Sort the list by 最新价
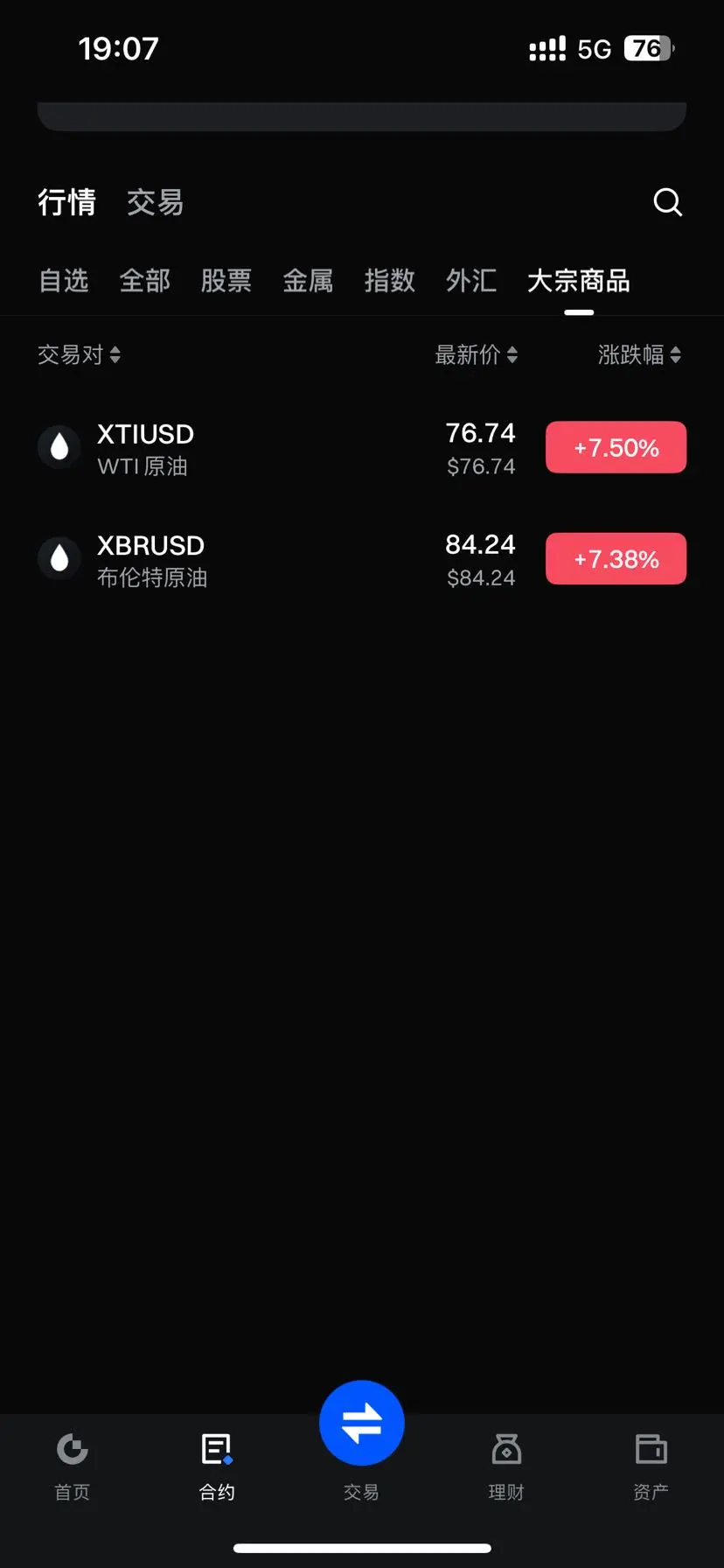The width and height of the screenshot is (724, 1568). [x=477, y=354]
